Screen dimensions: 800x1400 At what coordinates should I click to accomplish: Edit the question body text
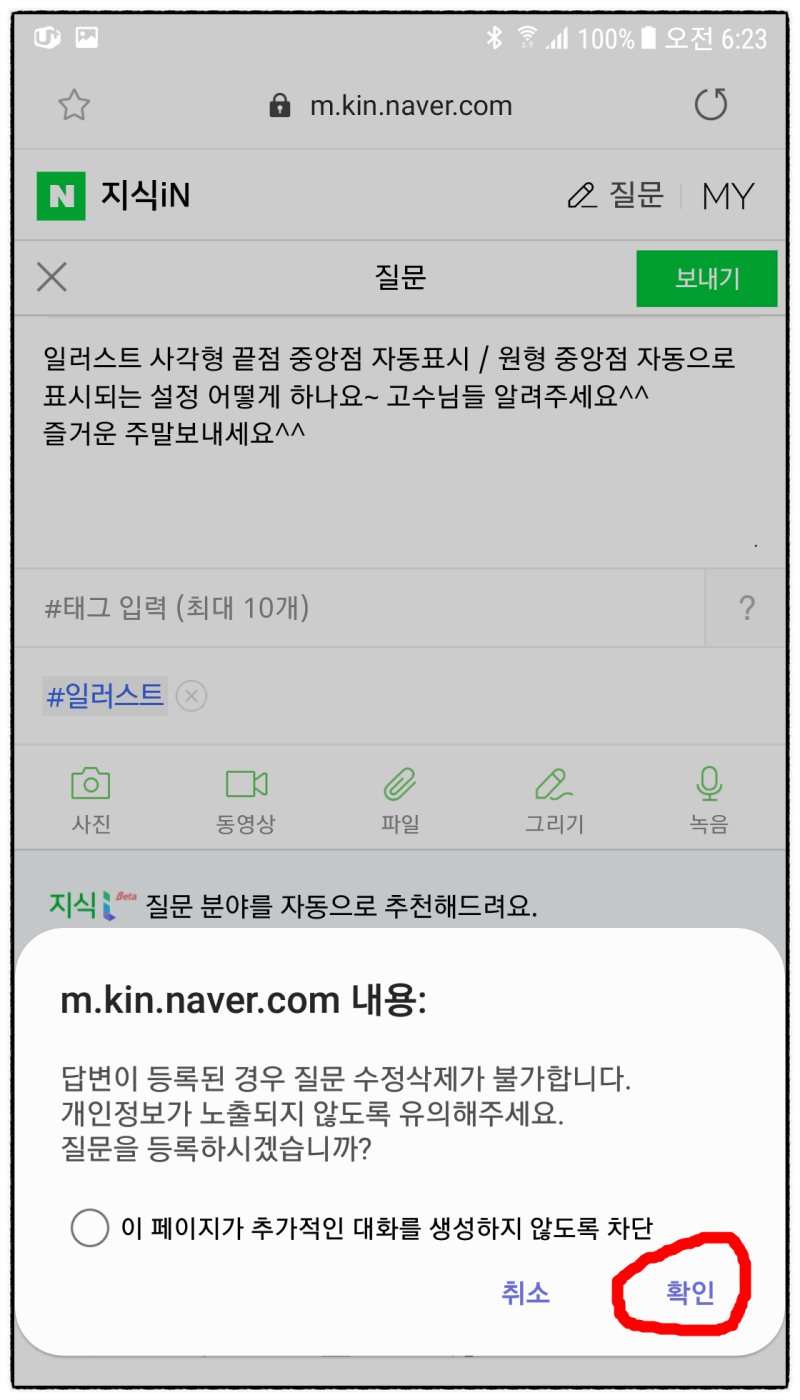(400, 440)
